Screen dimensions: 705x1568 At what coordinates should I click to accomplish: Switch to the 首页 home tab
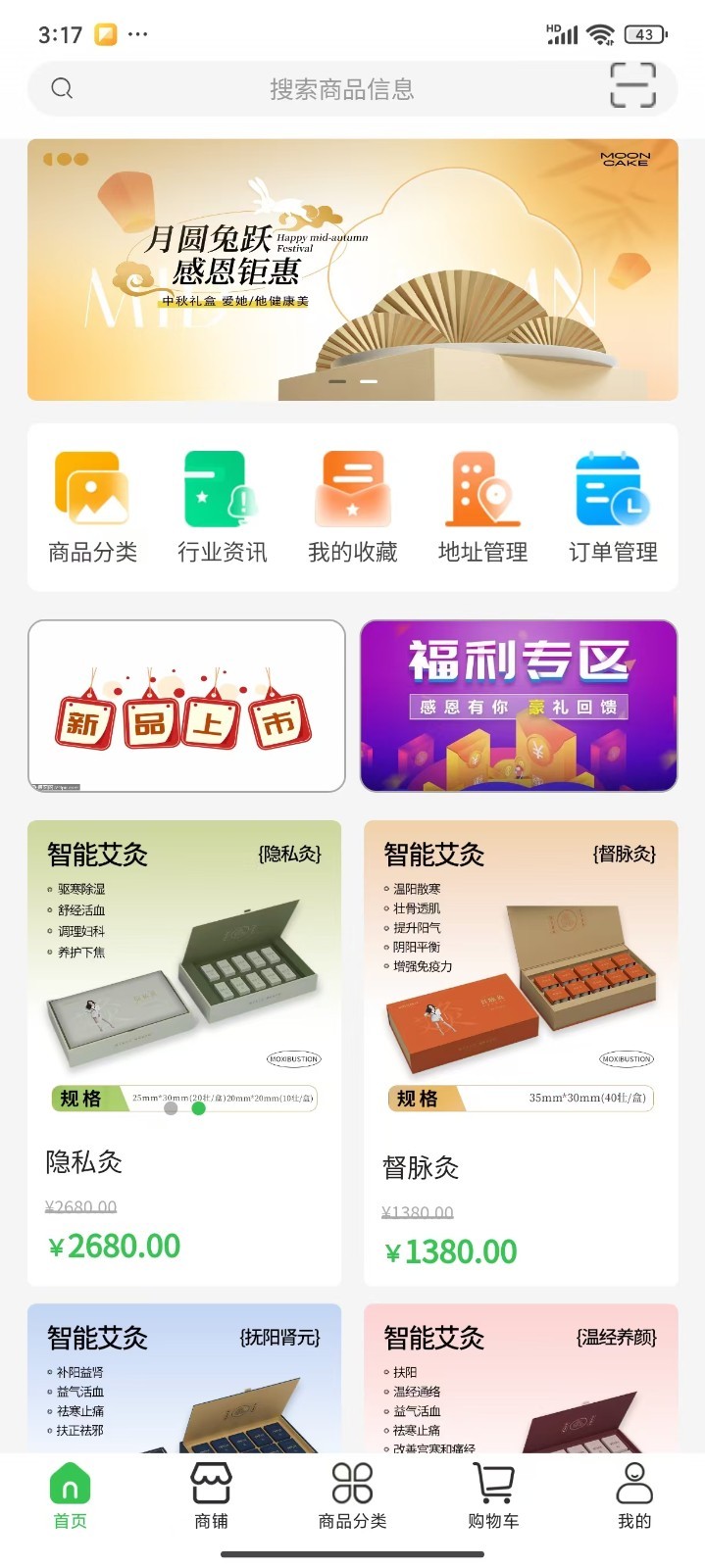pos(70,1496)
